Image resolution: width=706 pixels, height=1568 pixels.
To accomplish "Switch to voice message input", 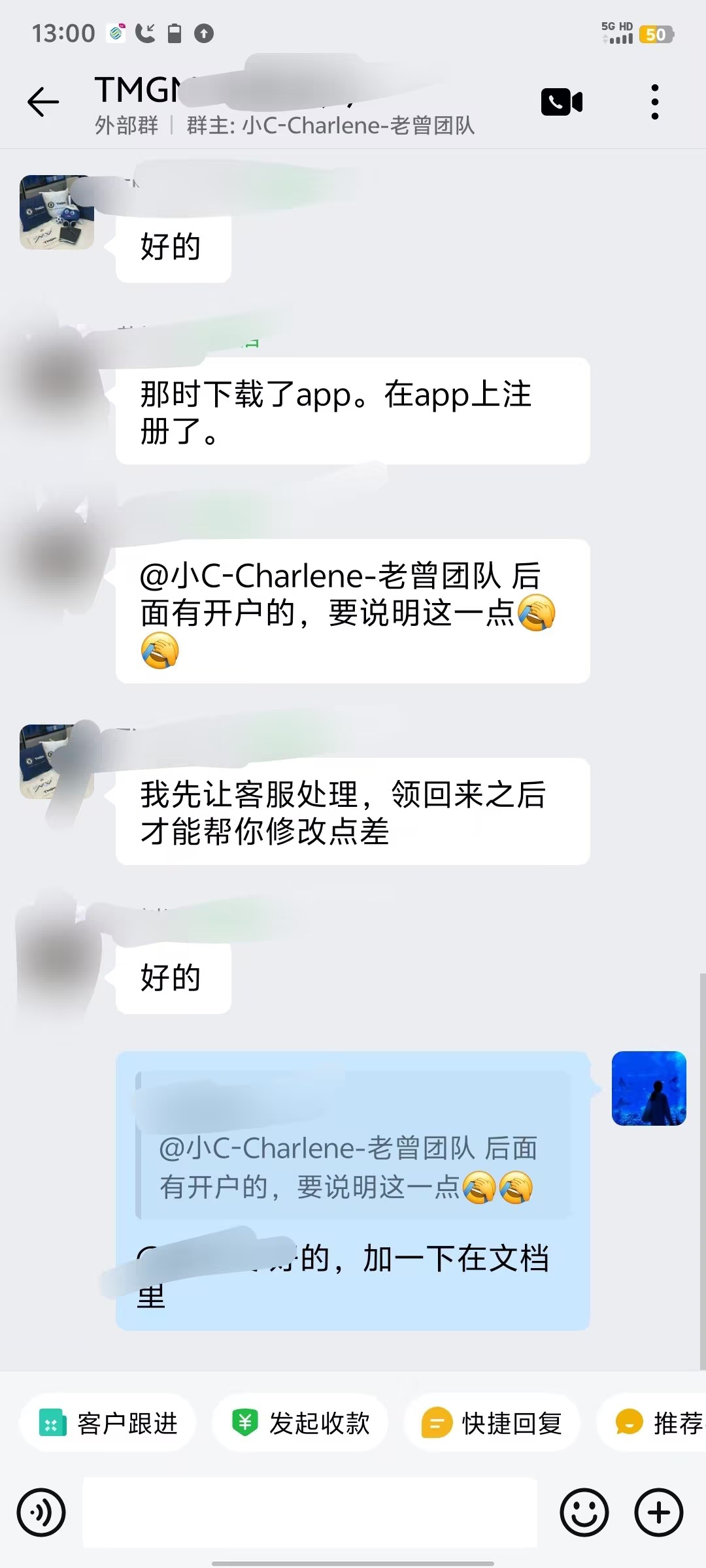I will 41,1512.
